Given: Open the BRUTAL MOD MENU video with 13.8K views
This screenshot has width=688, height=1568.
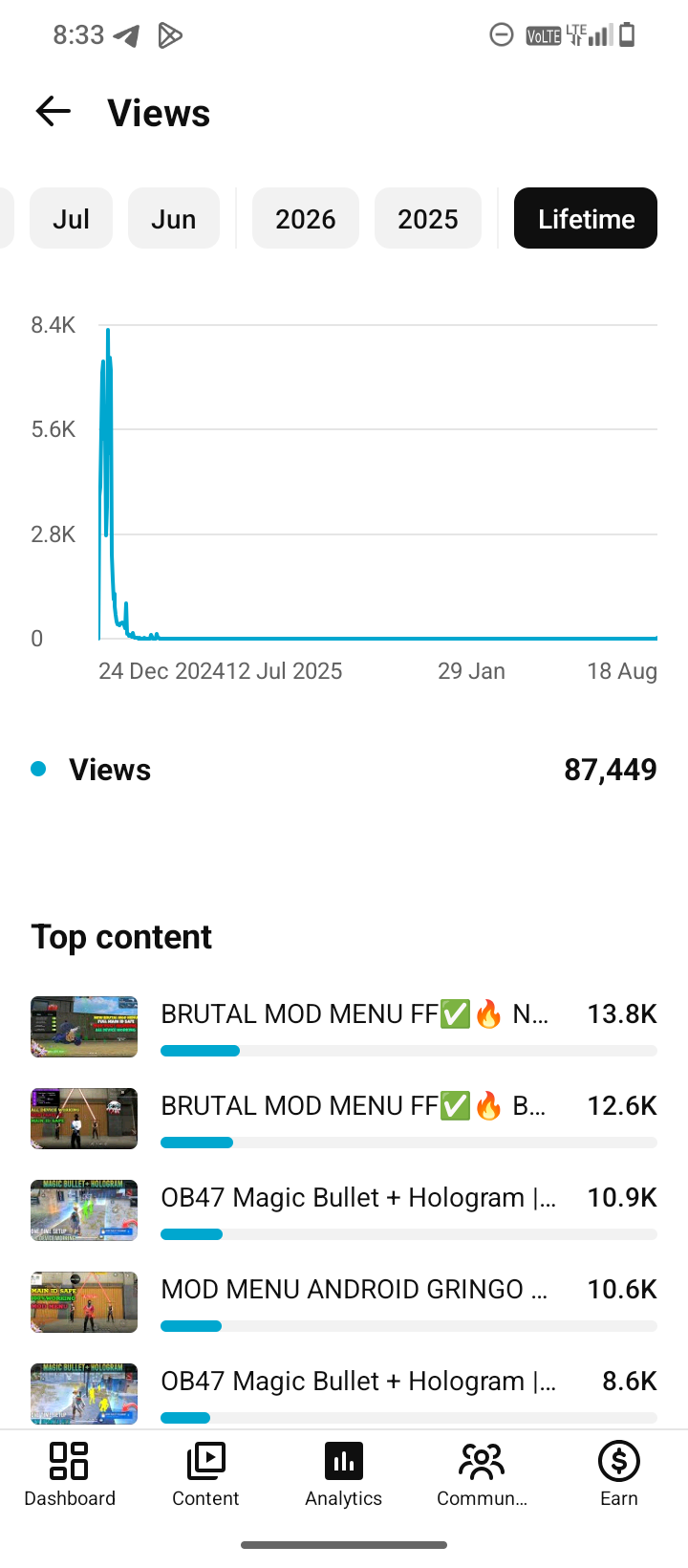Looking at the screenshot, I should pos(344,1027).
